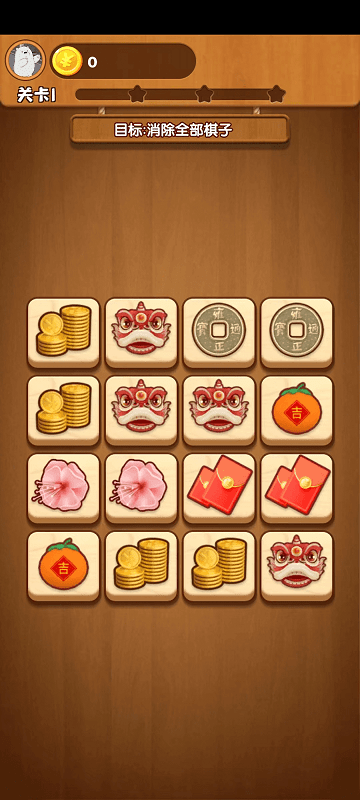
Task: Tap the ancient coin tile beside the lion mask
Action: [x=218, y=332]
